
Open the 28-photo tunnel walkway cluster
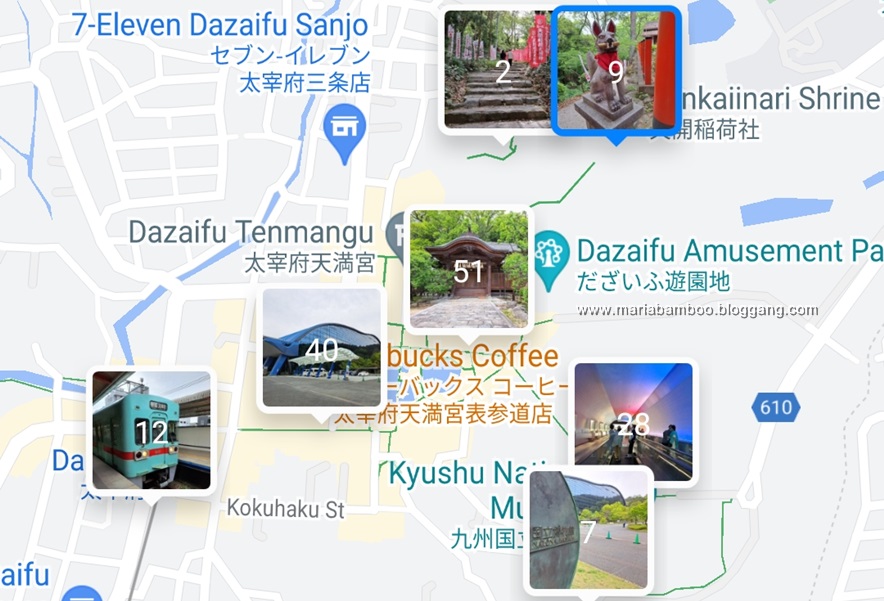[x=633, y=422]
